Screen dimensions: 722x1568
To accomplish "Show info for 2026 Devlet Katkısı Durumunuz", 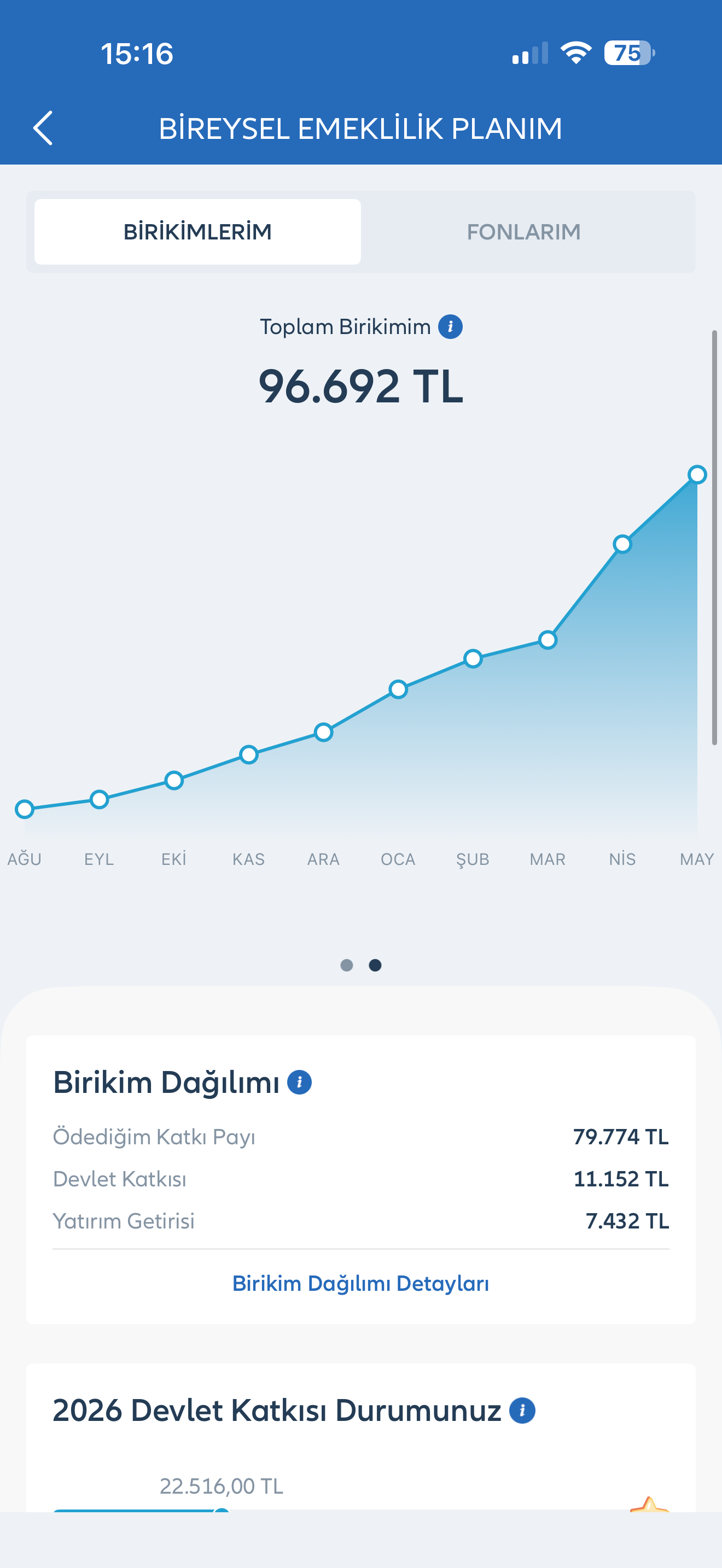I will click(522, 1411).
